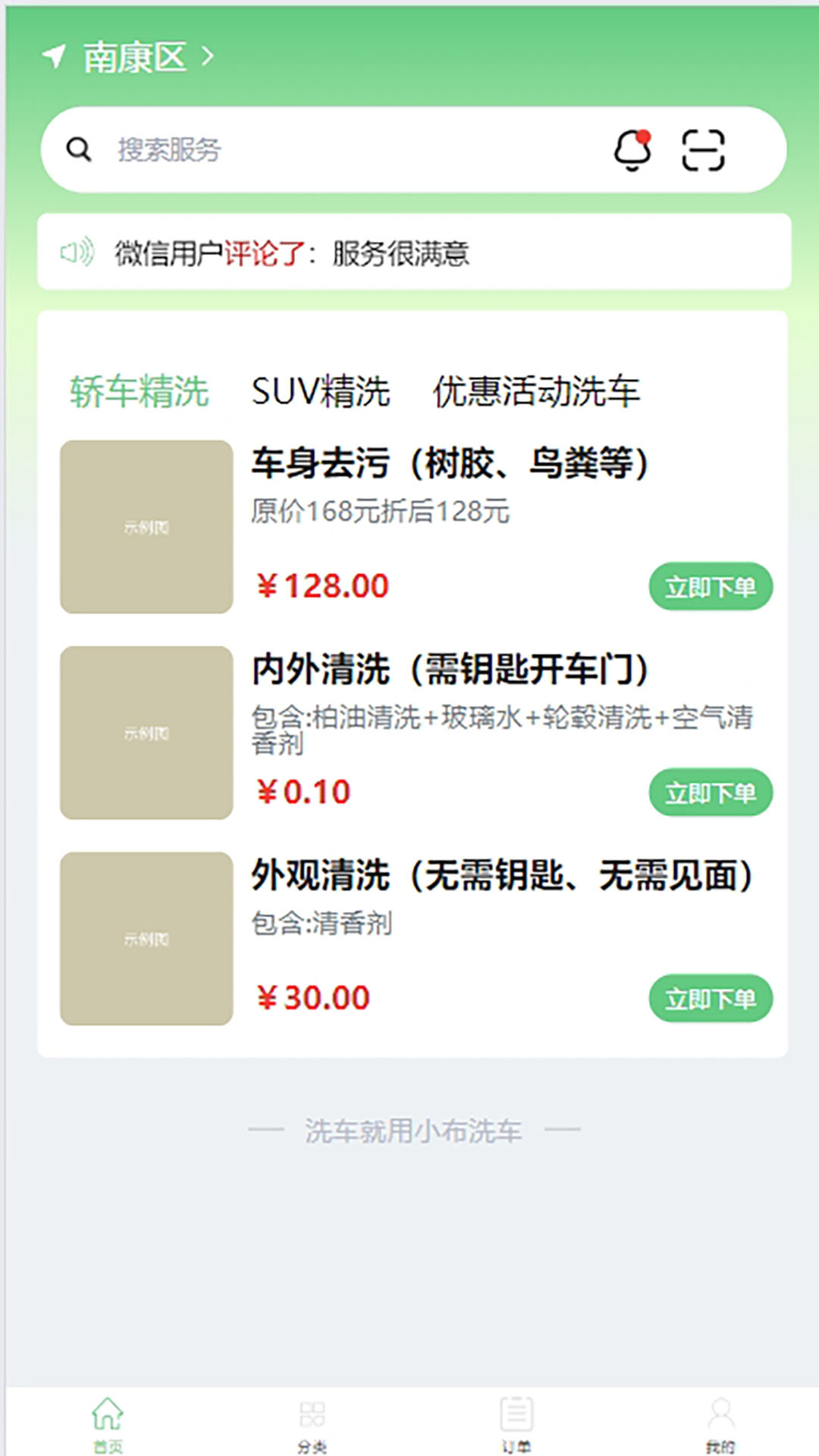Image resolution: width=819 pixels, height=1456 pixels.
Task: Open the 南康区 location selector
Action: point(128,57)
